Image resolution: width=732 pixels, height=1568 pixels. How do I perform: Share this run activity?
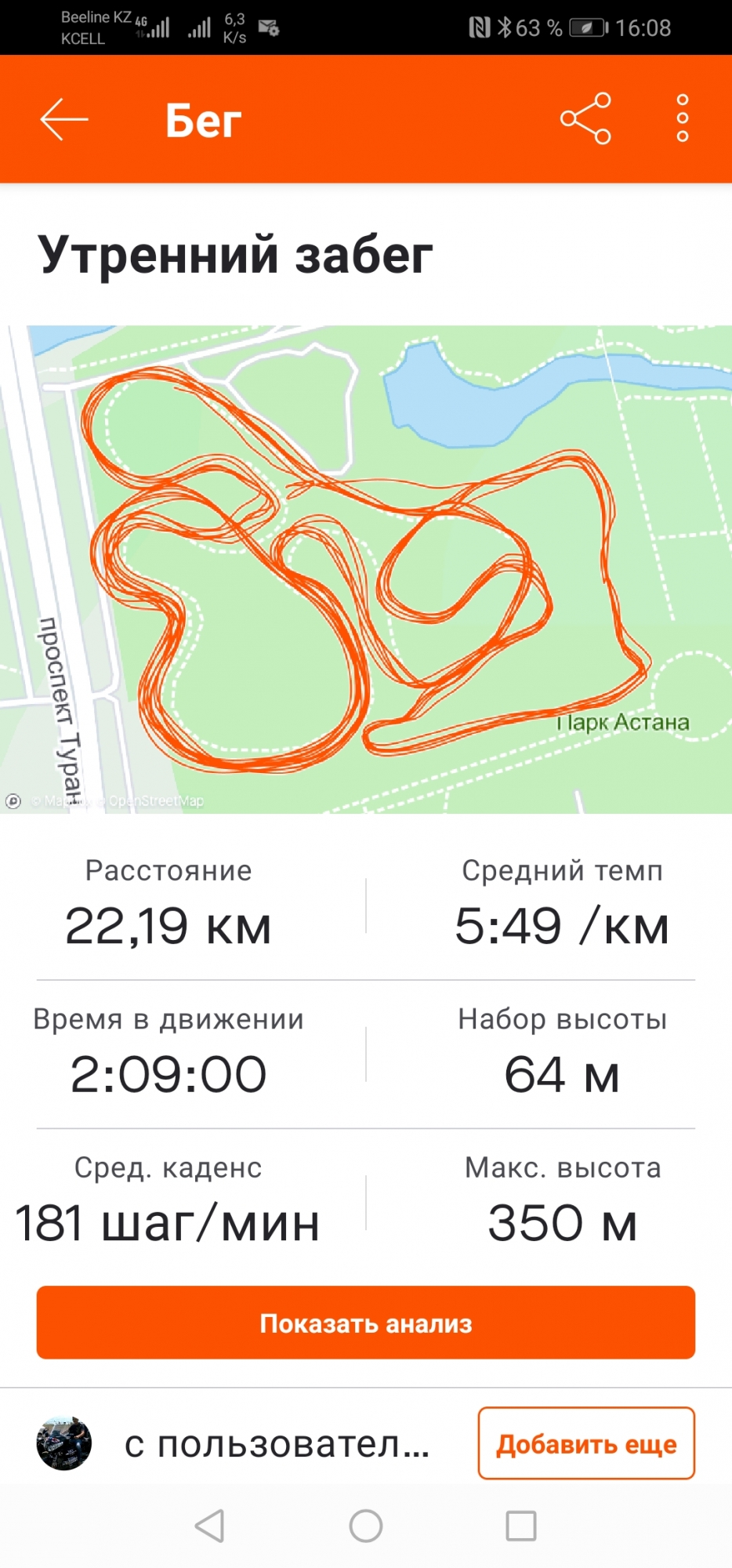click(x=585, y=118)
